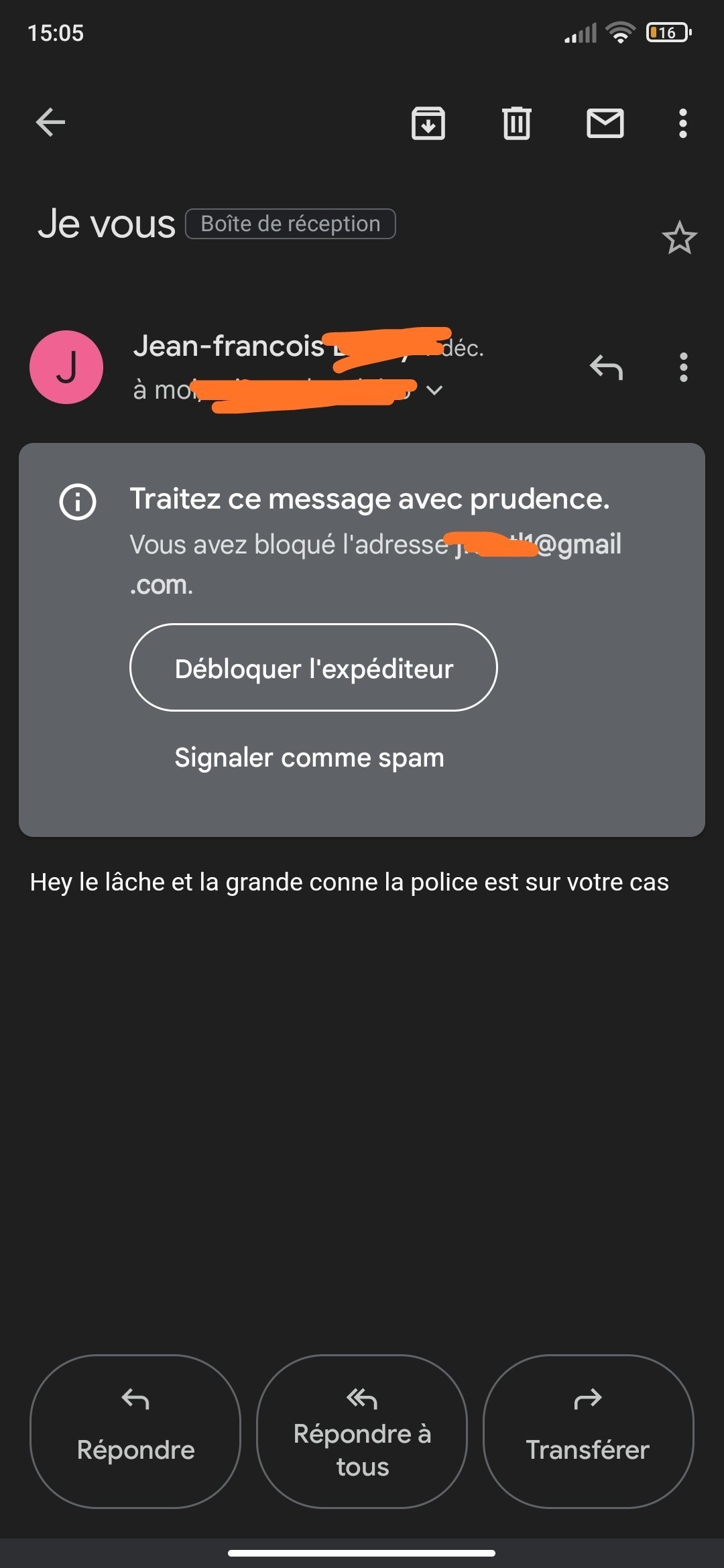Open the Boîte de réception label
724x1568 pixels.
pos(290,224)
